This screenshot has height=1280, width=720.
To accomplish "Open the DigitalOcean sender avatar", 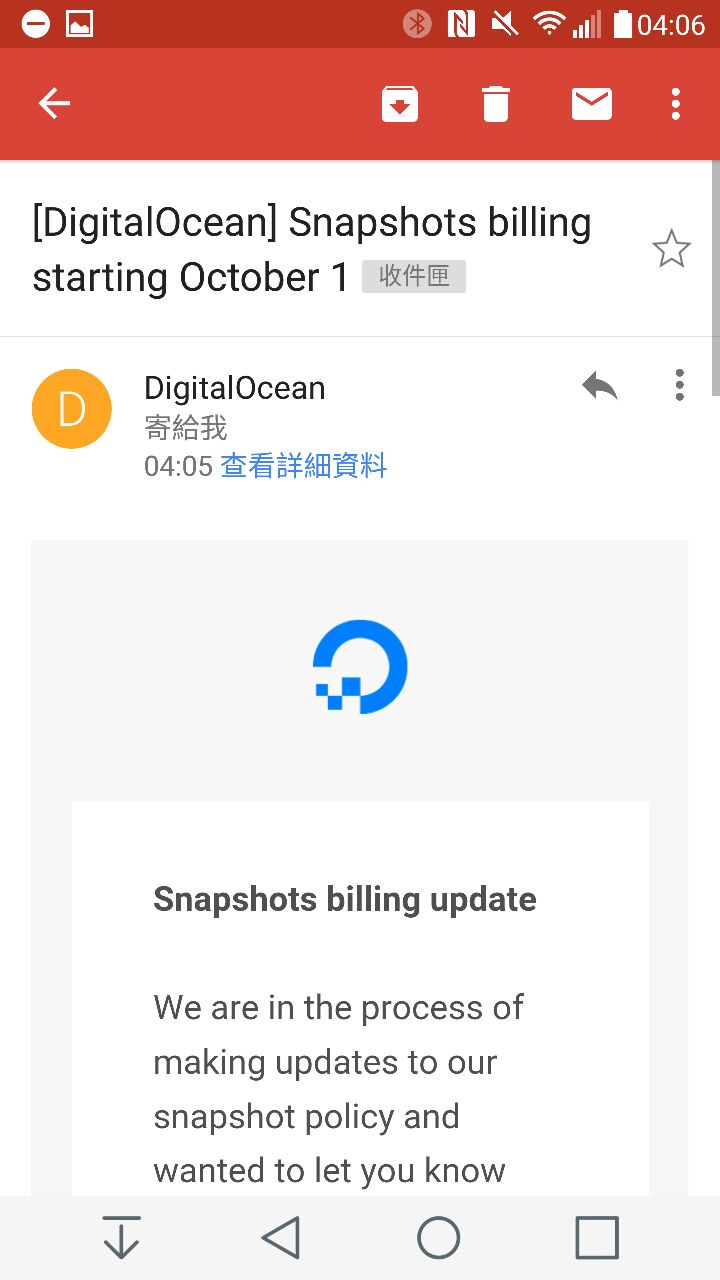I will click(x=72, y=409).
